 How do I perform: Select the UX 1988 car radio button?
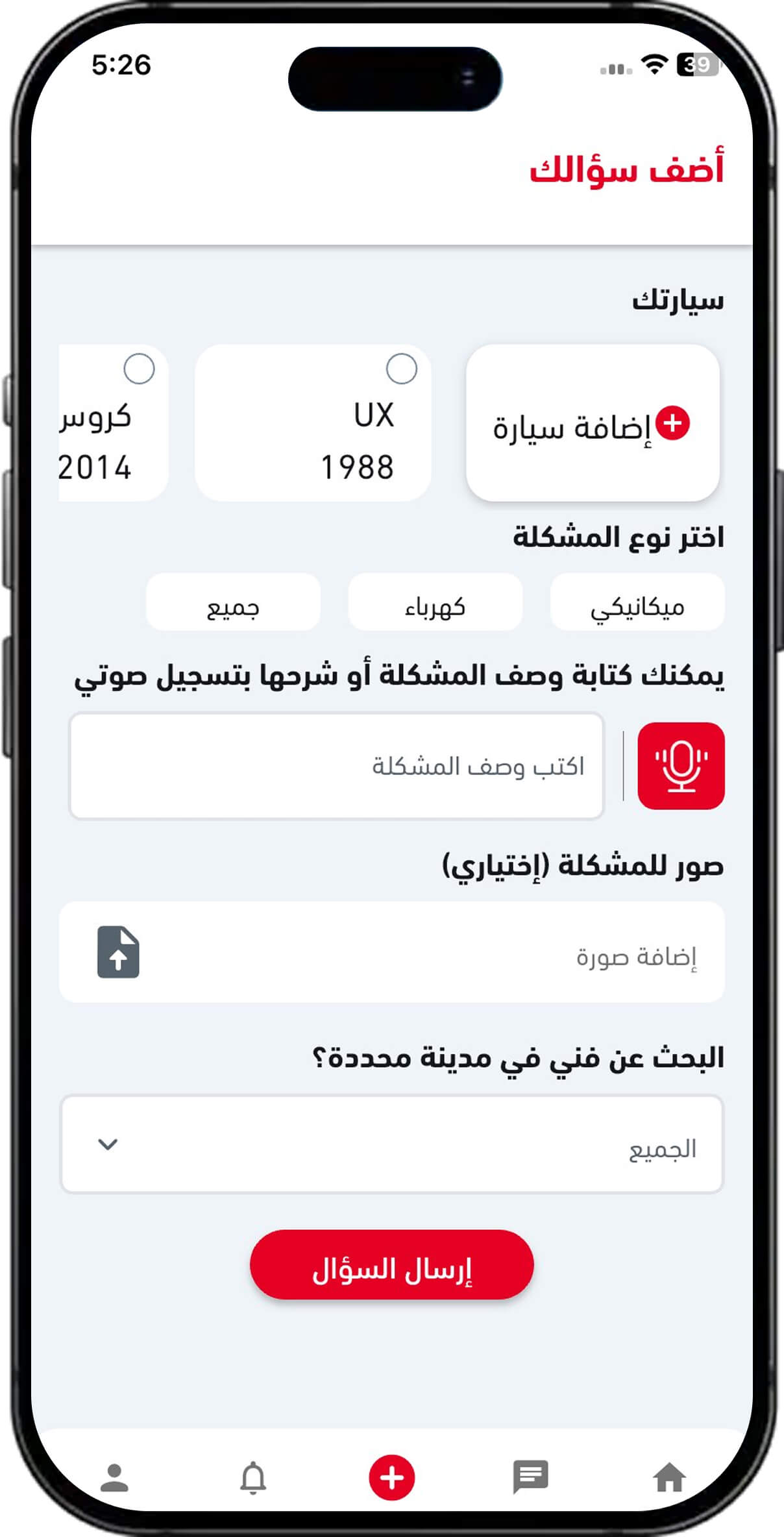[x=401, y=369]
